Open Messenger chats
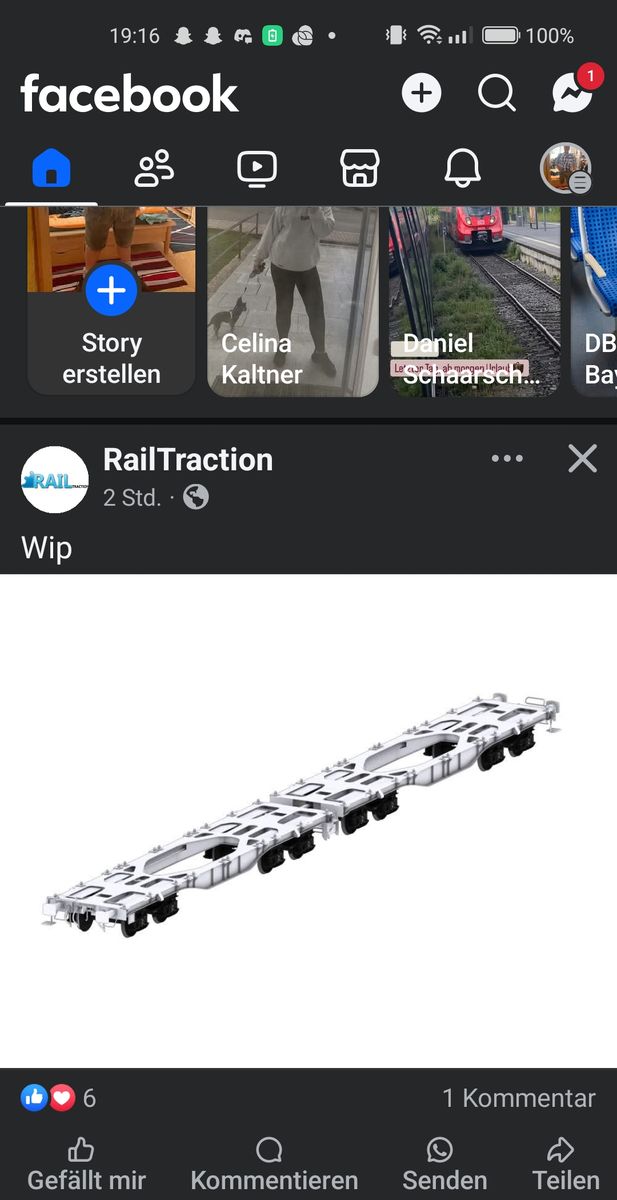This screenshot has width=617, height=1200. [x=574, y=93]
